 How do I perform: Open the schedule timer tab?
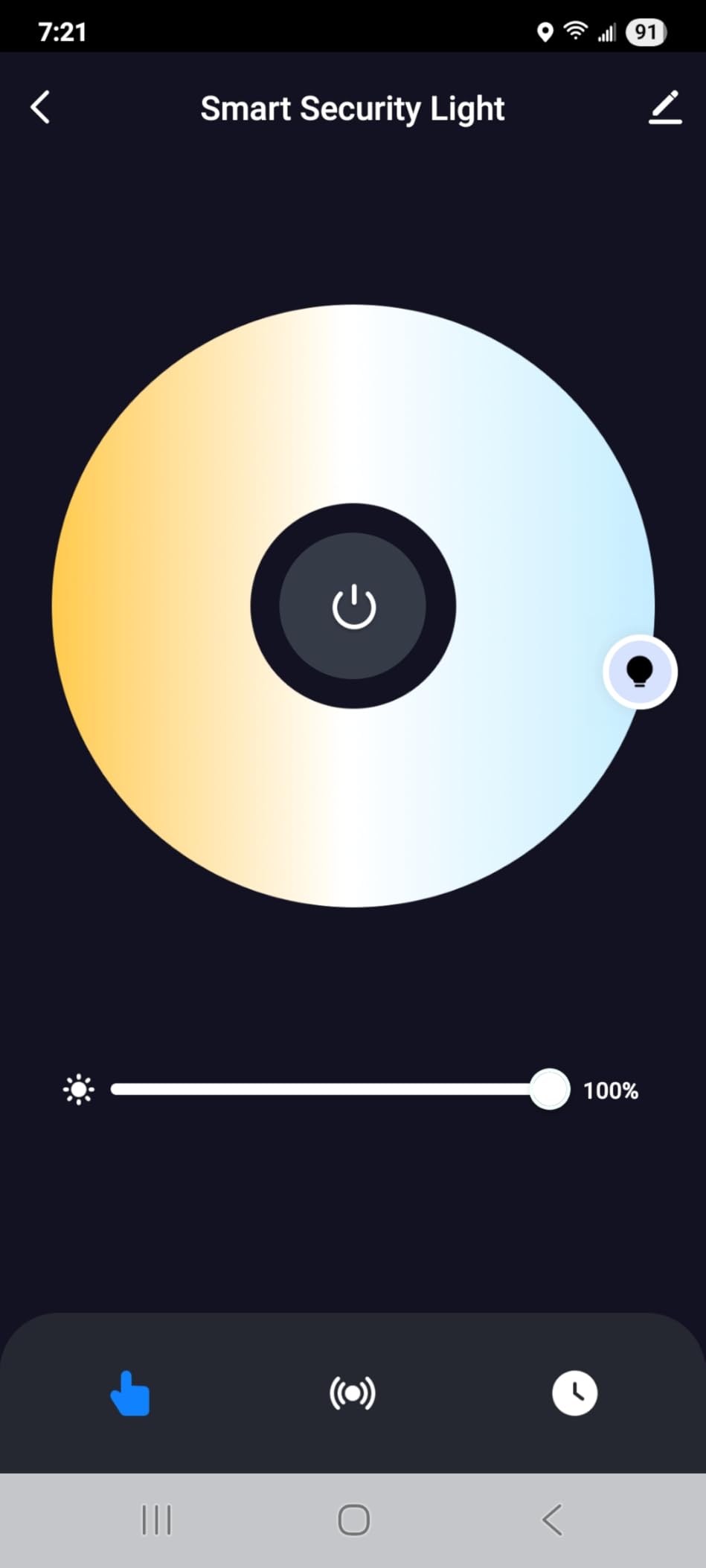pos(574,1392)
